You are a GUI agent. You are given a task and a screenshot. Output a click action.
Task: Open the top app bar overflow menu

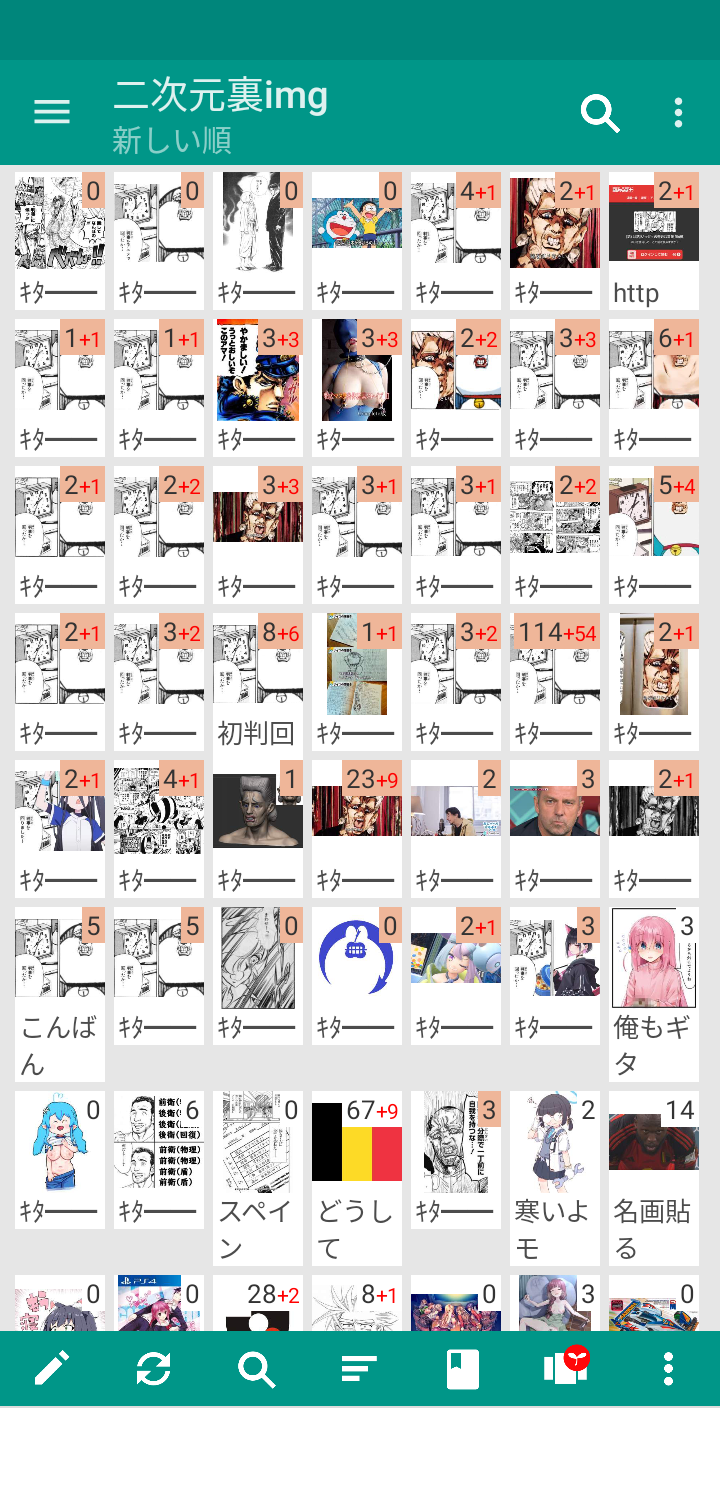point(678,113)
